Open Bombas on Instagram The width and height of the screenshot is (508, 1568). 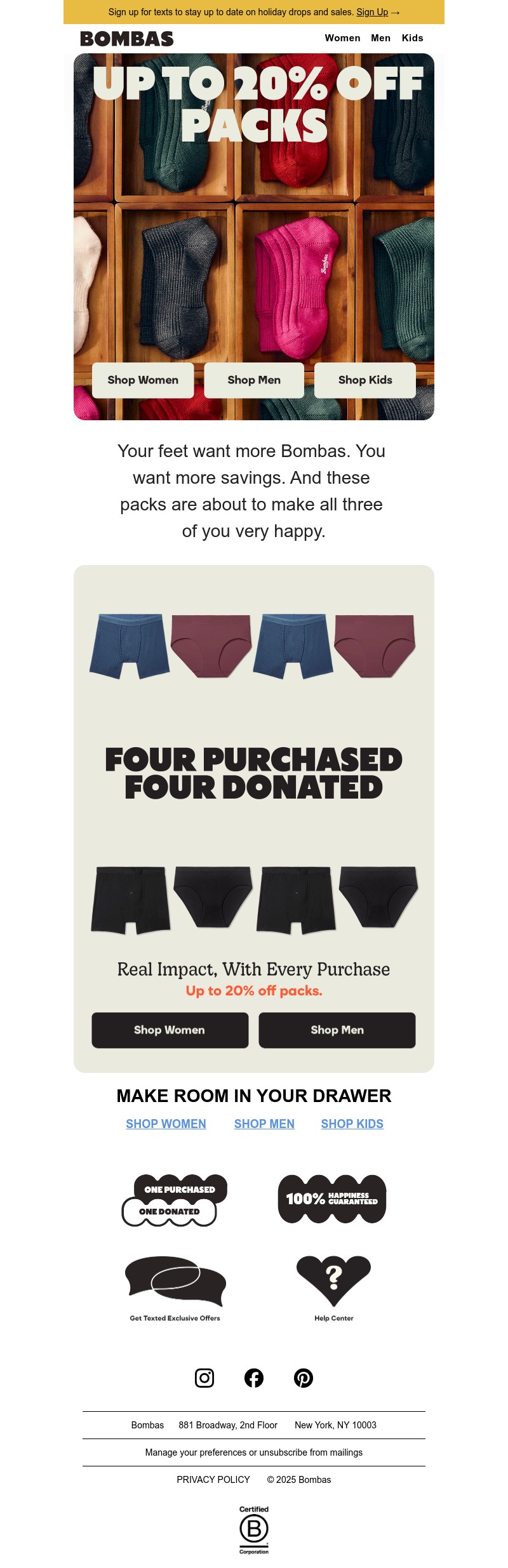(204, 1378)
